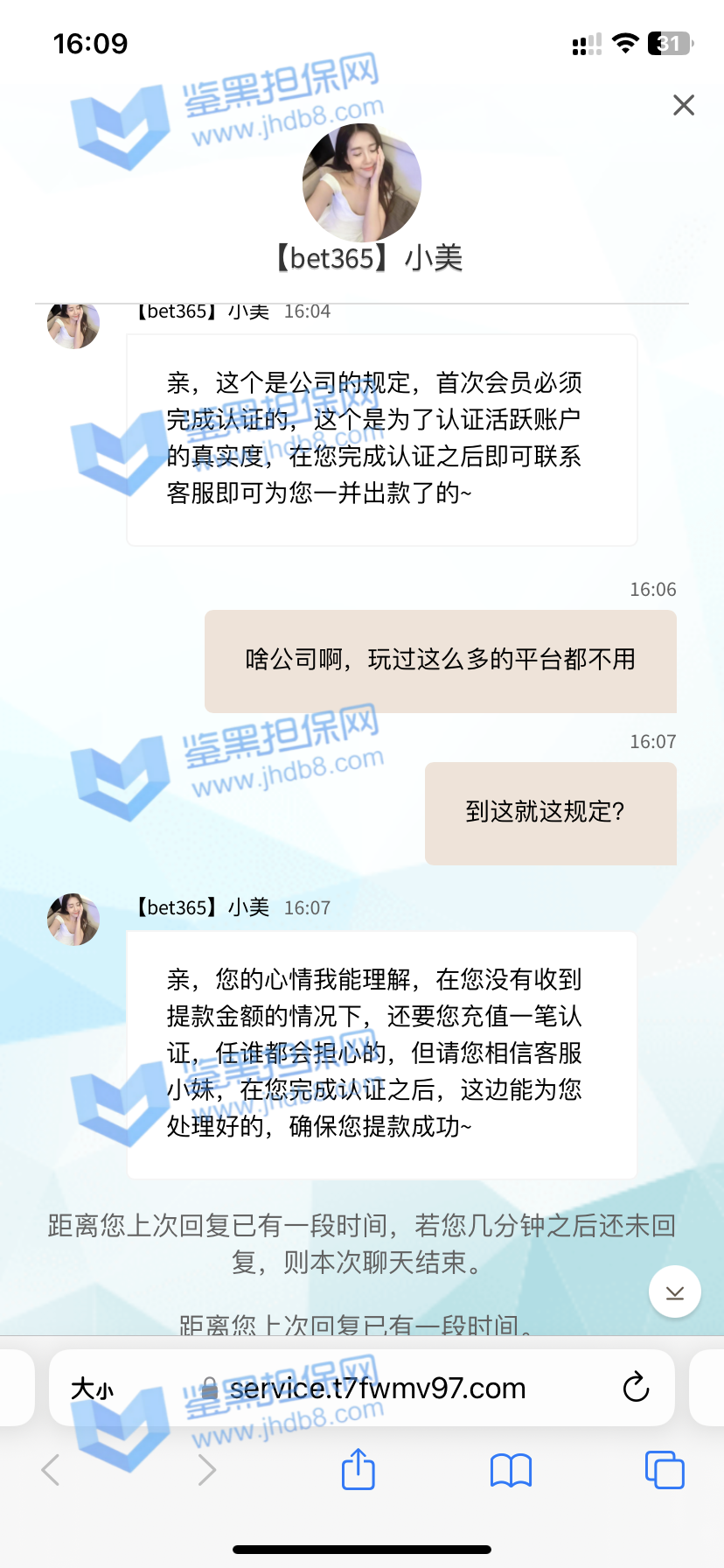Open Safari bookmarks
The image size is (724, 1568).
(511, 1470)
